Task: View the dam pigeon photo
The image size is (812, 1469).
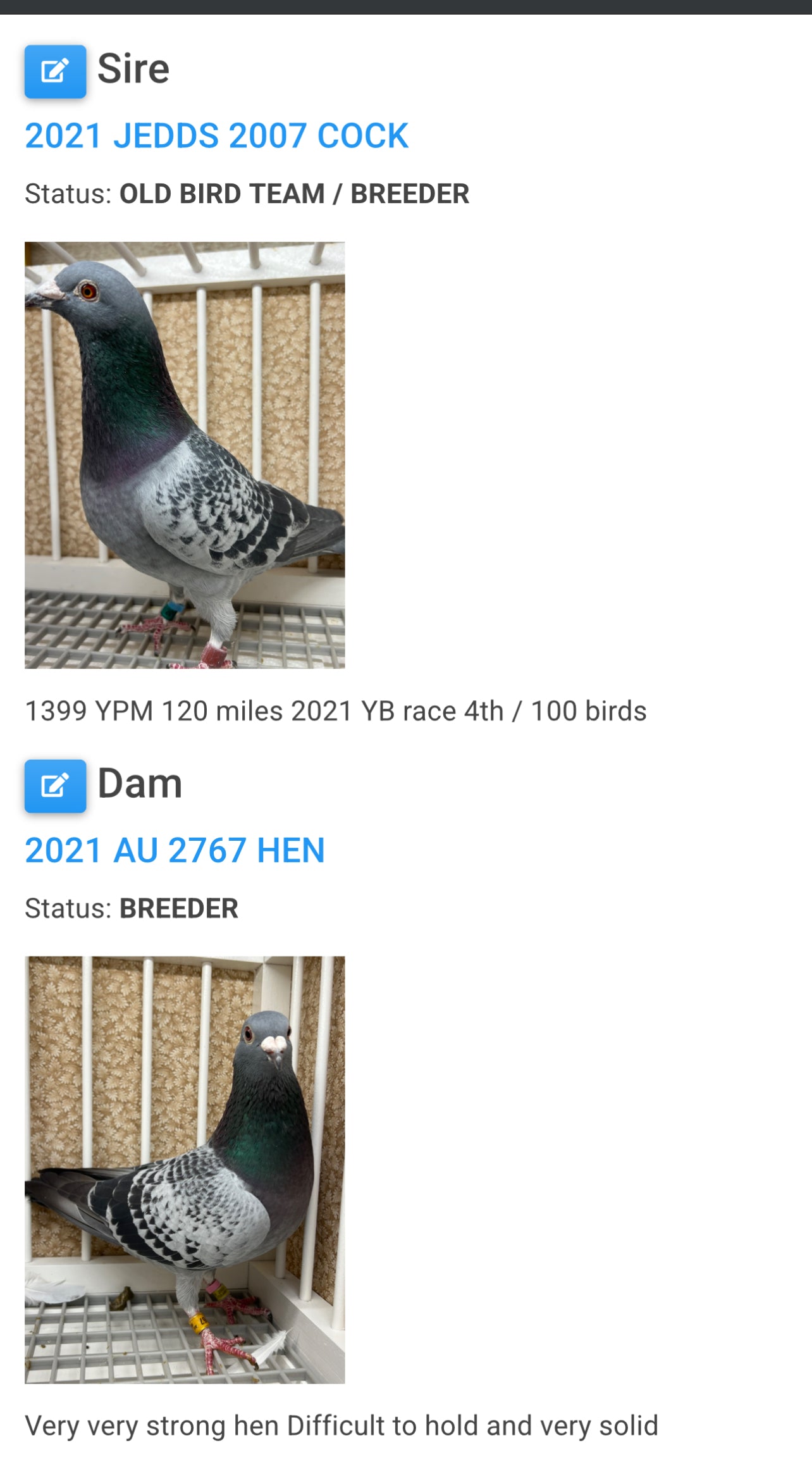Action: 185,1169
